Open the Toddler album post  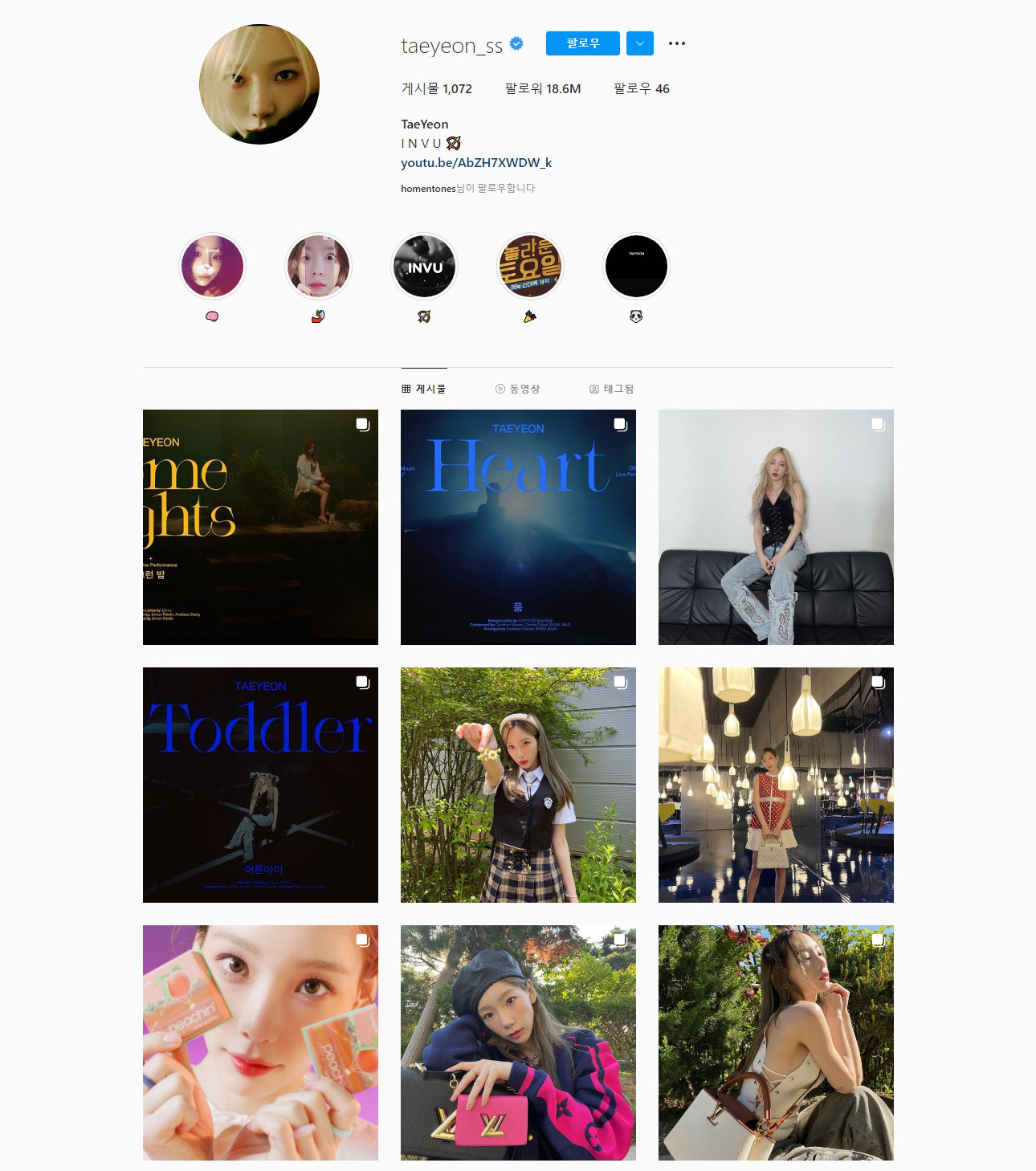pyautogui.click(x=260, y=785)
